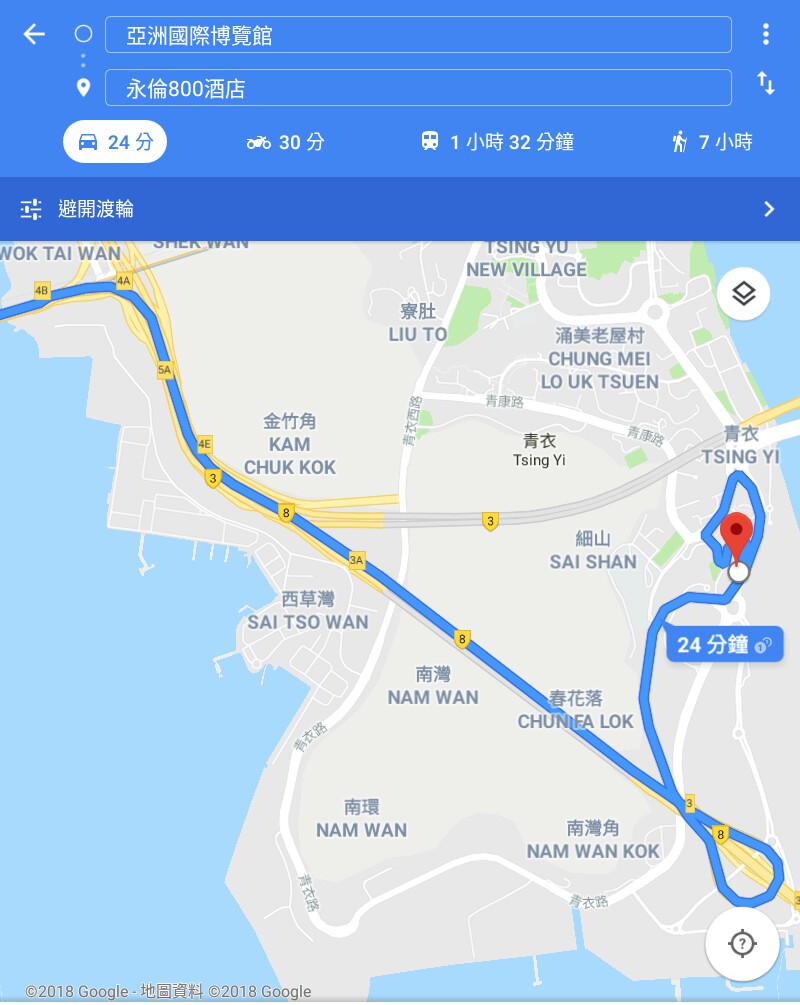Tap the red destination pin

(x=738, y=536)
